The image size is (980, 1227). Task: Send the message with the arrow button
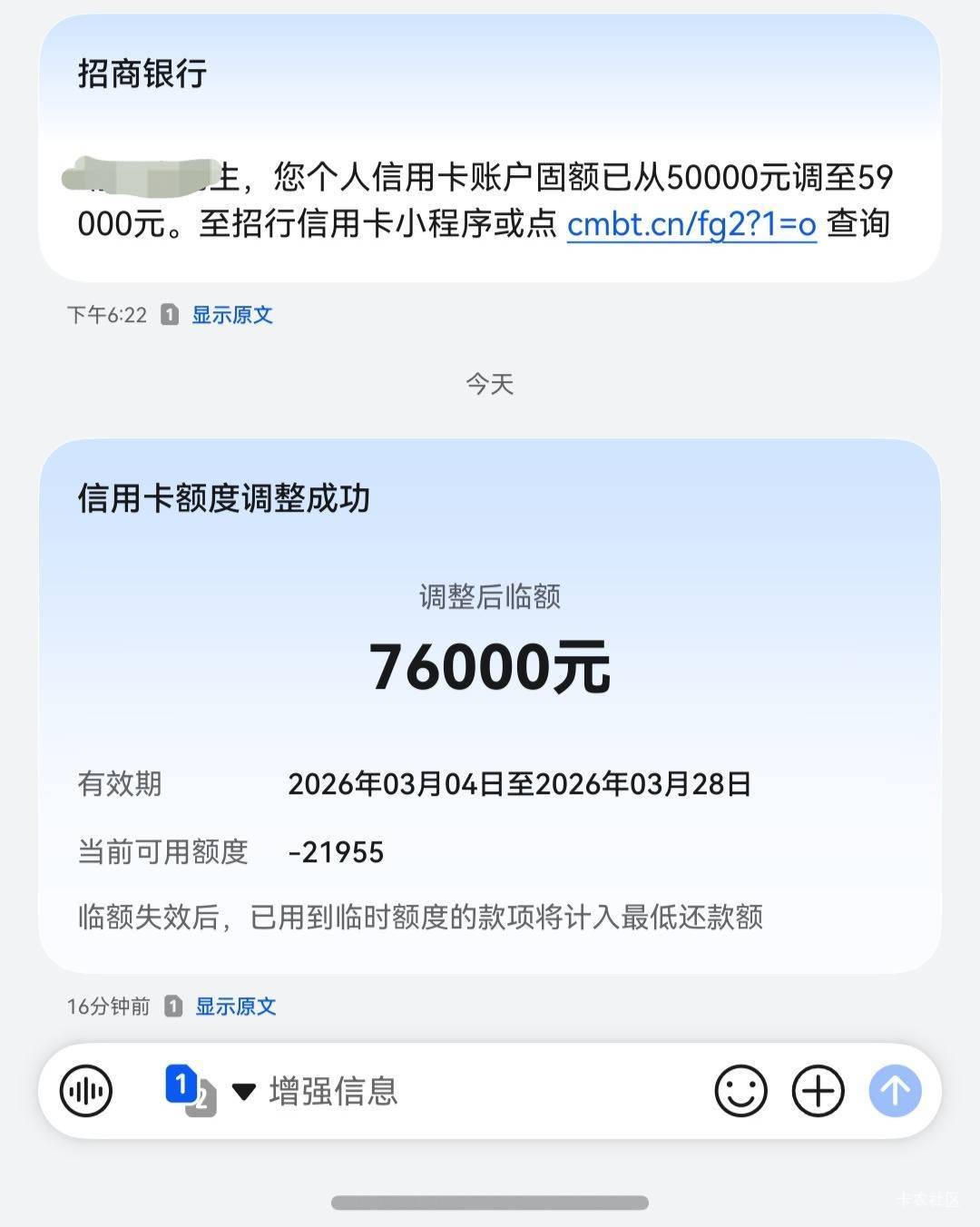point(895,1091)
